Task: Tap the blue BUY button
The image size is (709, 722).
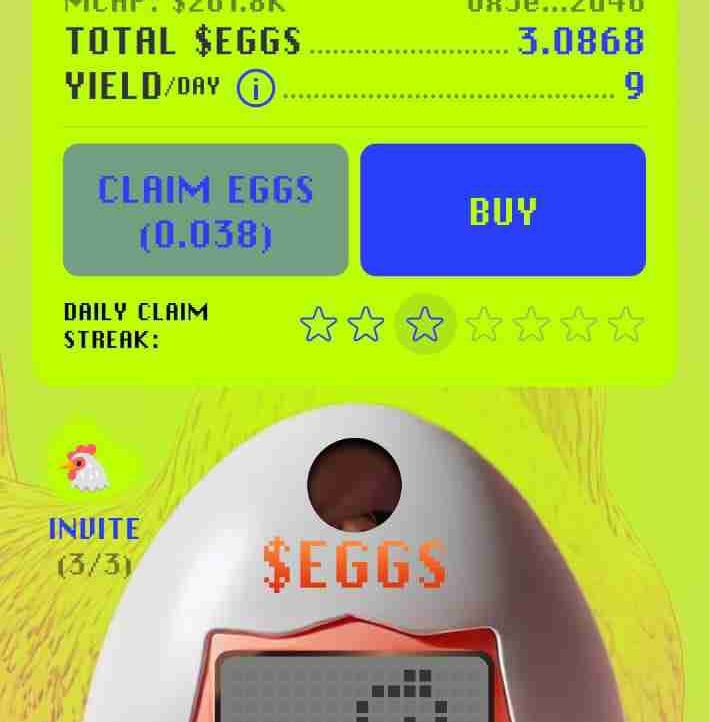Action: (503, 210)
